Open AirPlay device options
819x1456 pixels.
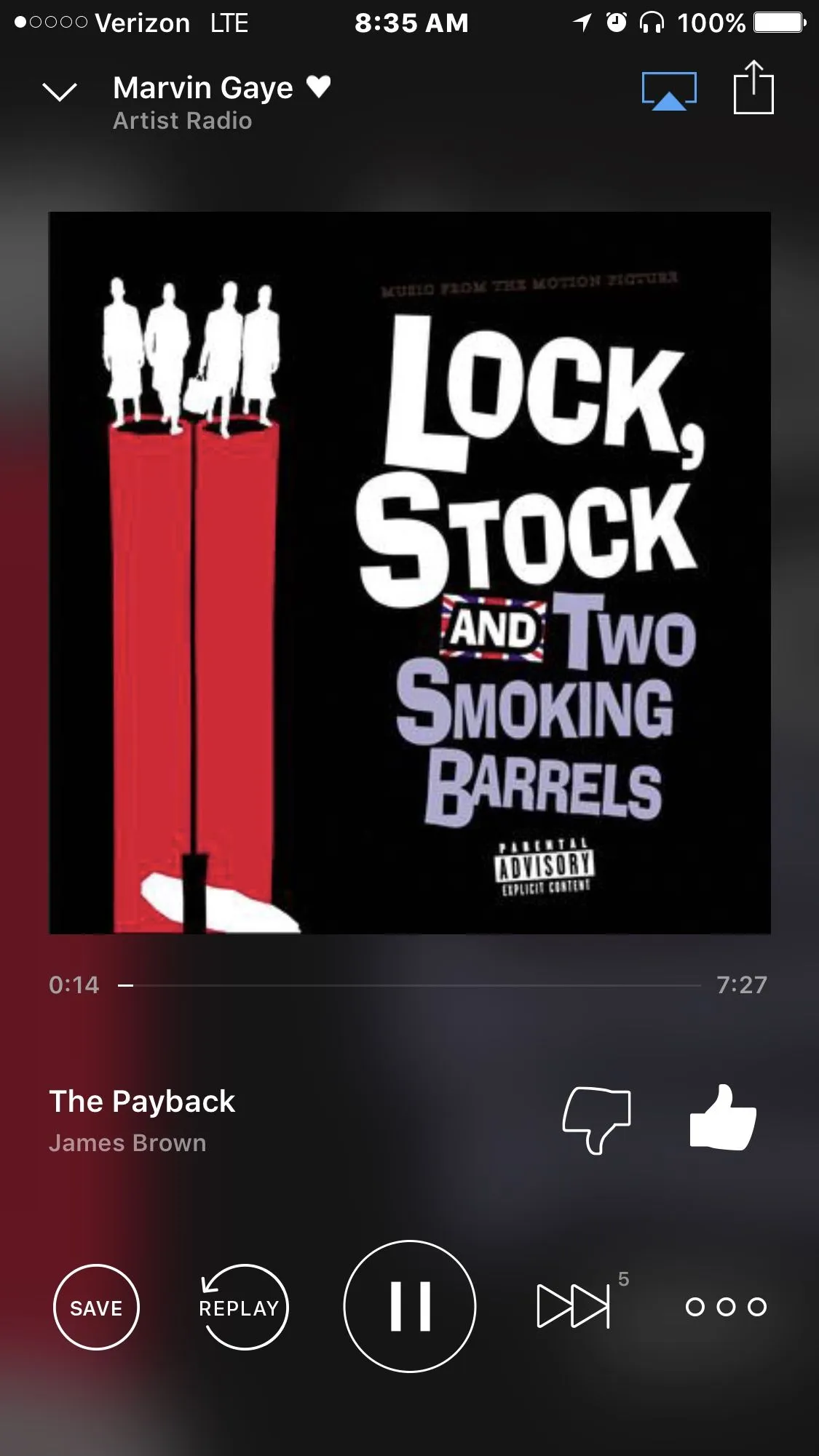click(x=669, y=91)
